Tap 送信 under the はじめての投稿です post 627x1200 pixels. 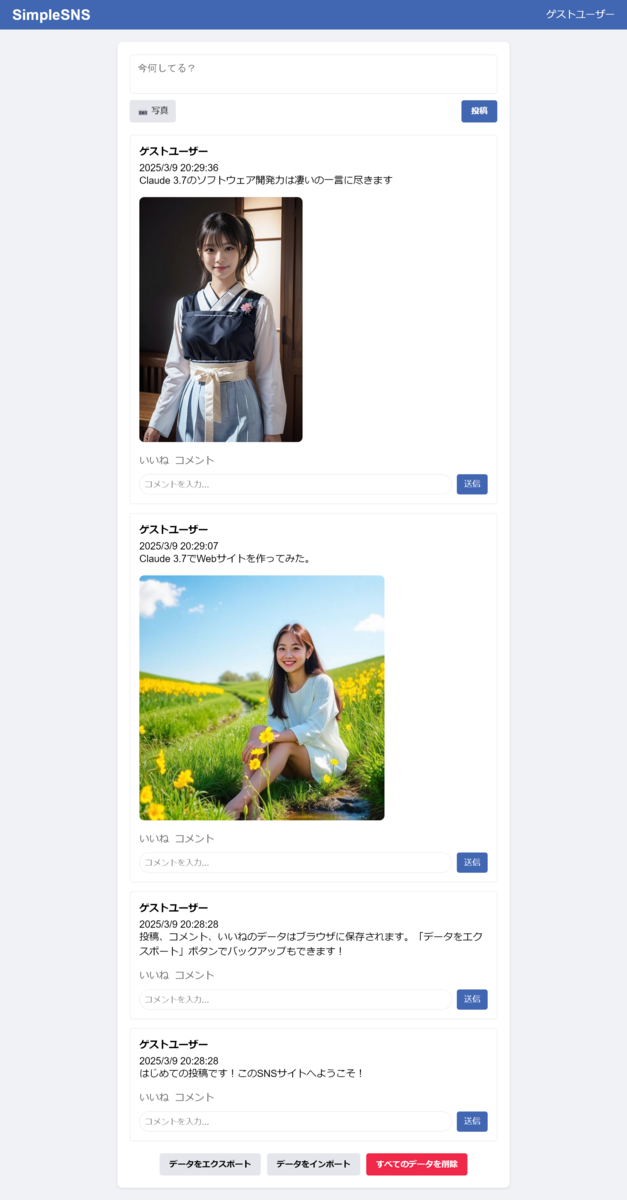472,1121
